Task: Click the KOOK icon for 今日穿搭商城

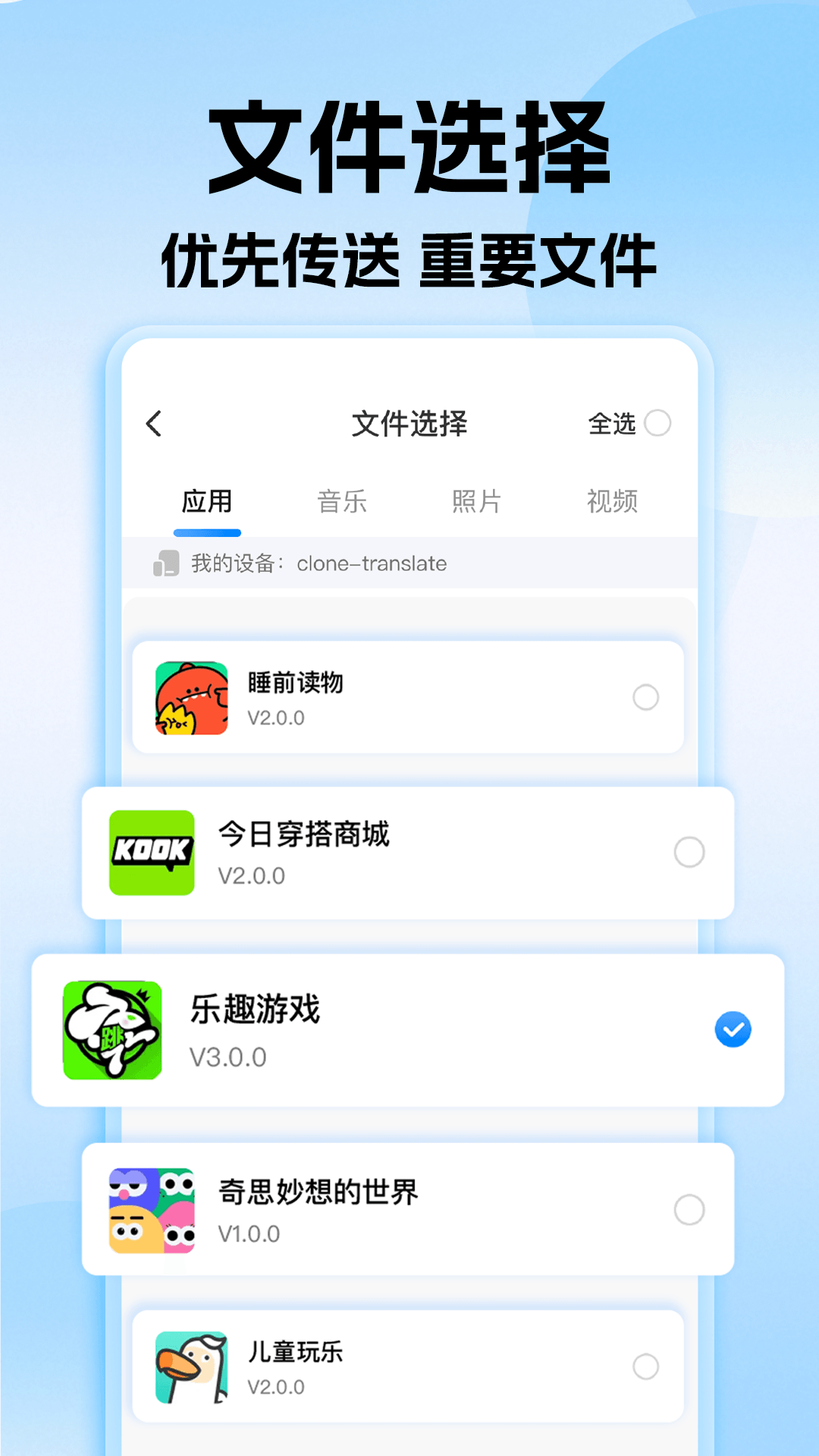Action: [x=152, y=852]
